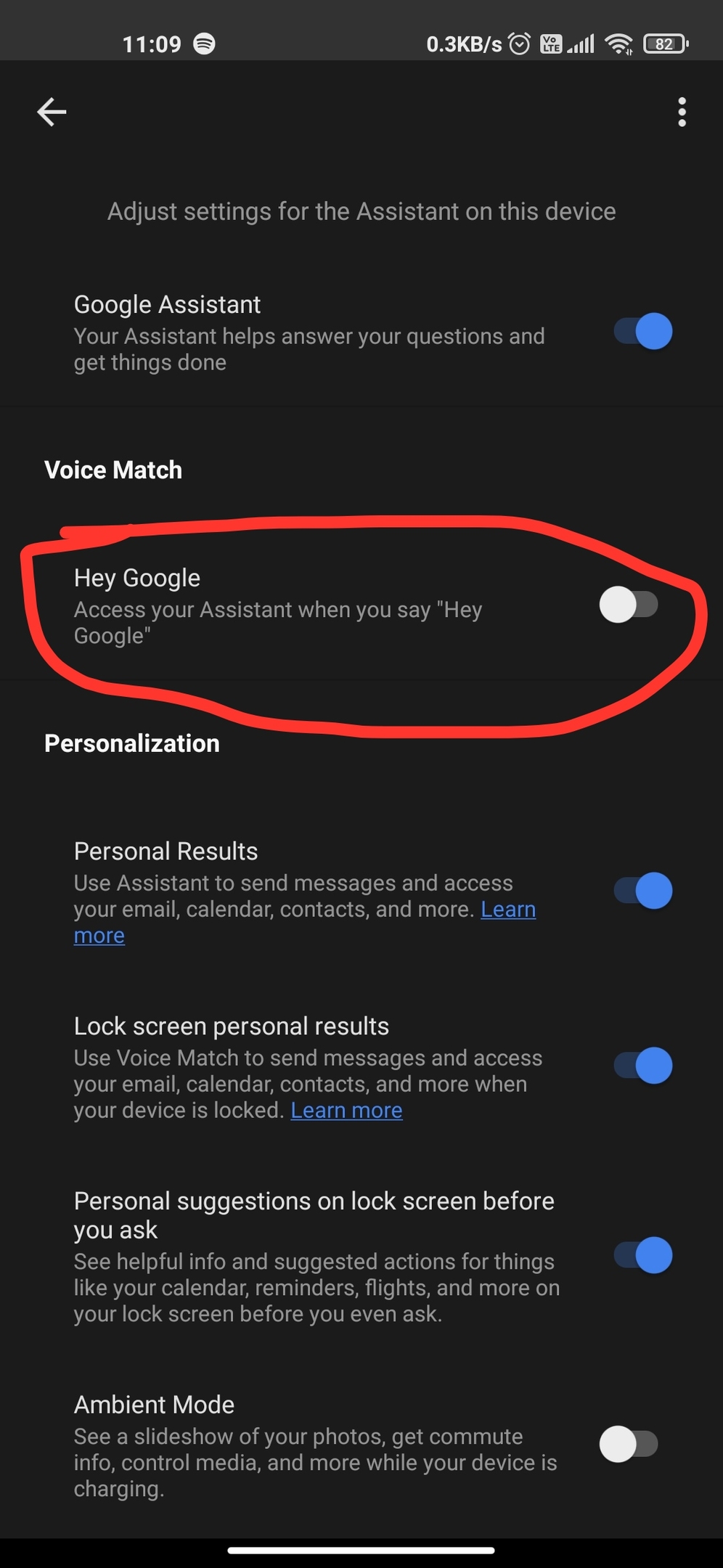723x1568 pixels.
Task: Enable the Ambient Mode switch
Action: 629,1444
